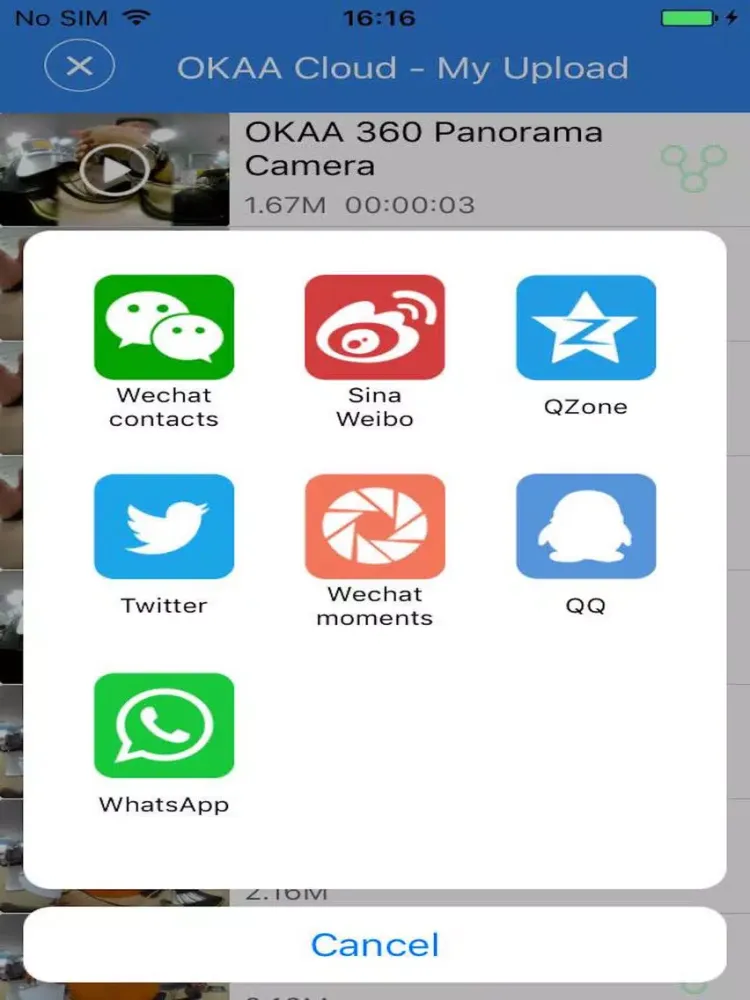Choose QQ to share

tap(586, 527)
